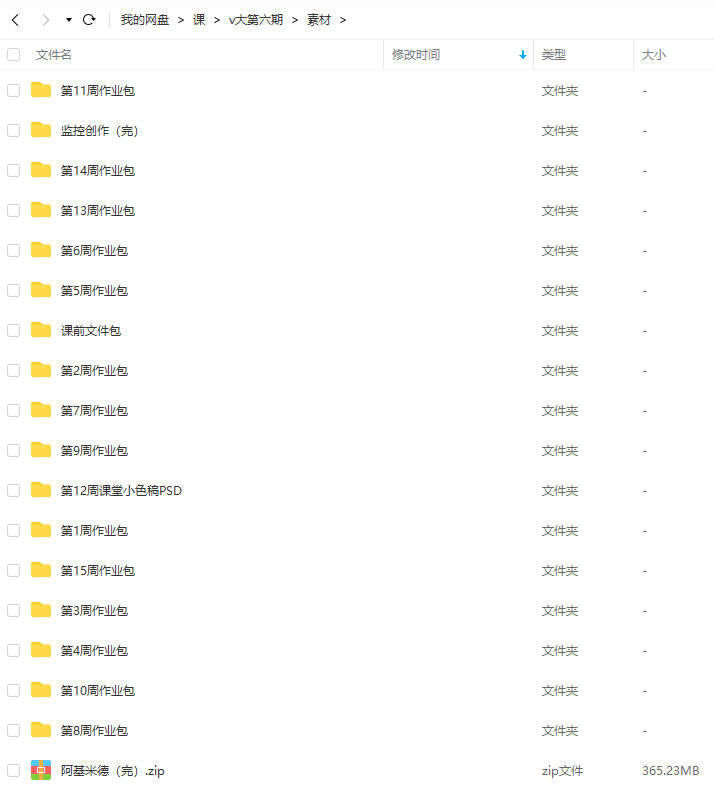Refresh the file list
714x805 pixels.
point(89,20)
